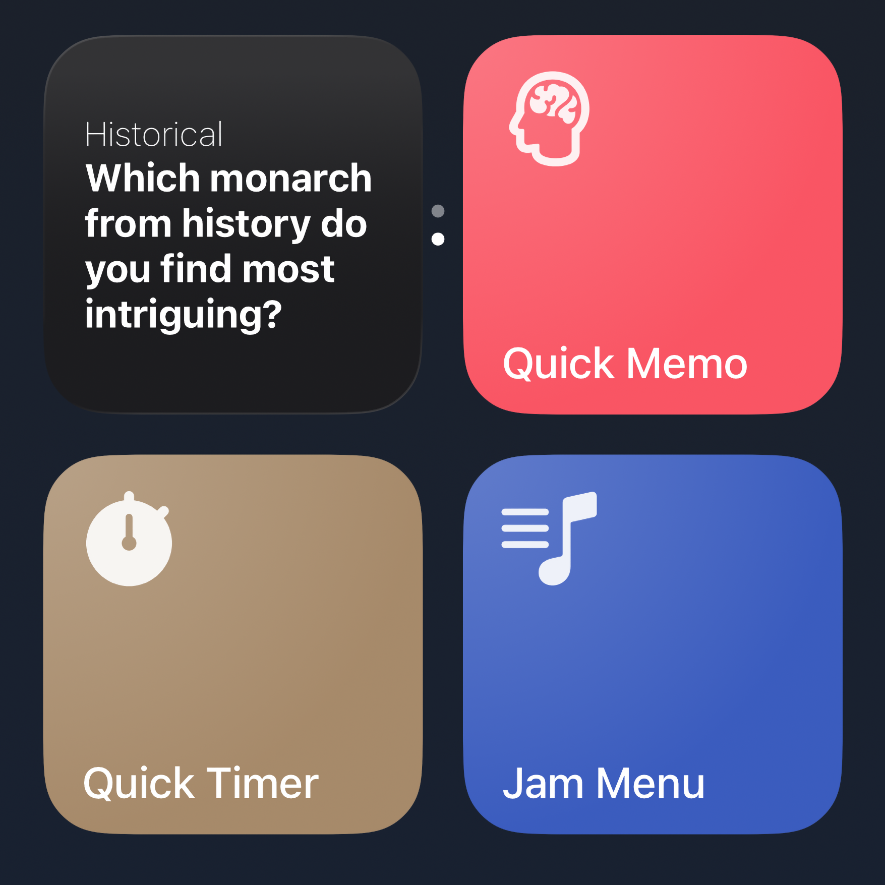Screen dimensions: 885x885
Task: Open the Jam Menu shortcut
Action: click(x=652, y=645)
